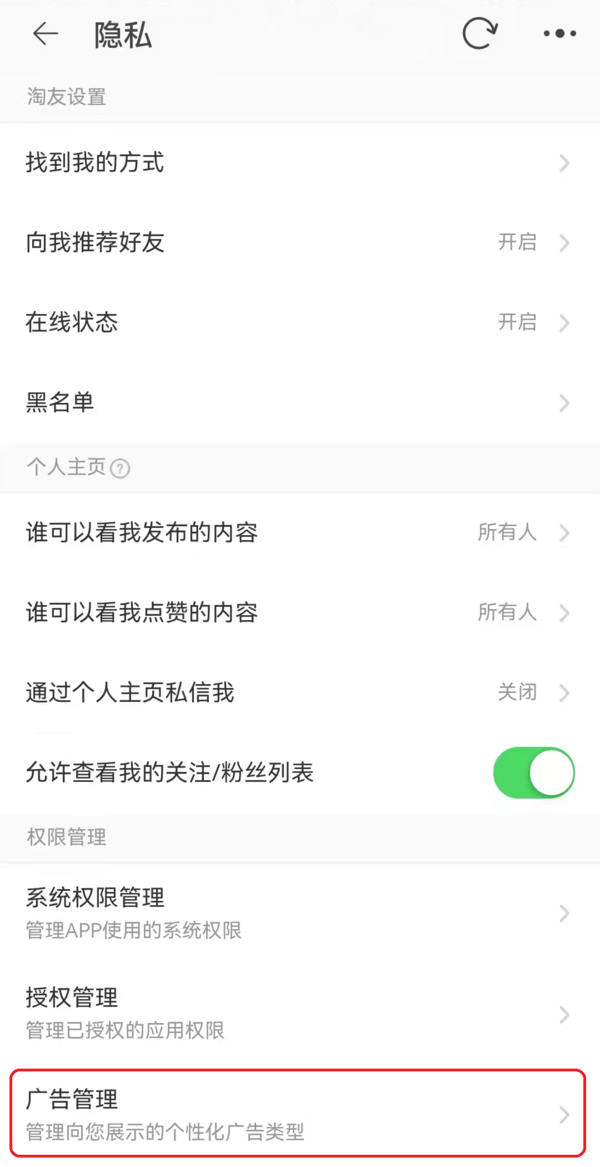The height and width of the screenshot is (1167, 600).
Task: Open 授权管理
Action: (300, 1013)
